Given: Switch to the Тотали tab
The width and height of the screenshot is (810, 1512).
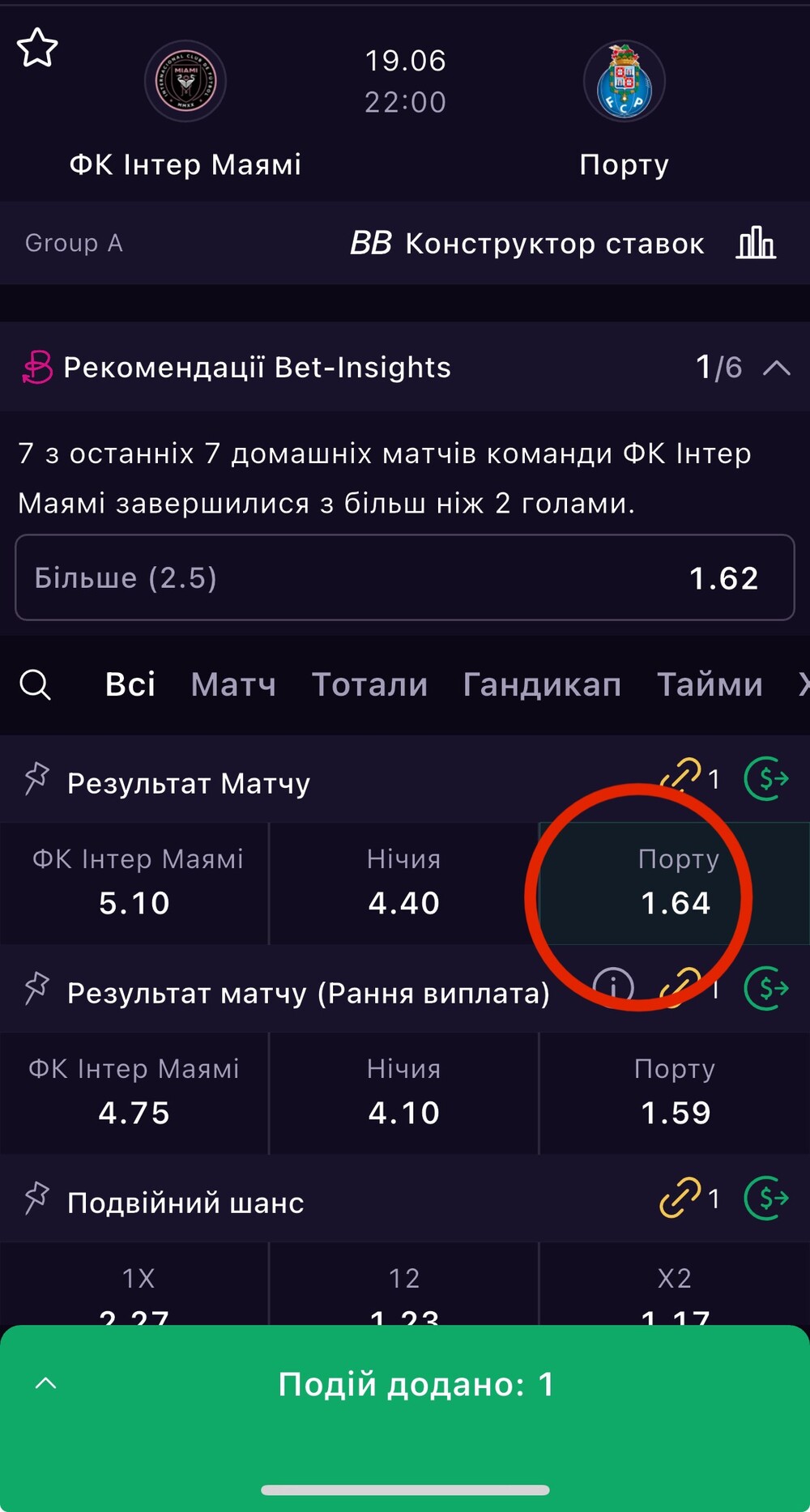Looking at the screenshot, I should 369,684.
